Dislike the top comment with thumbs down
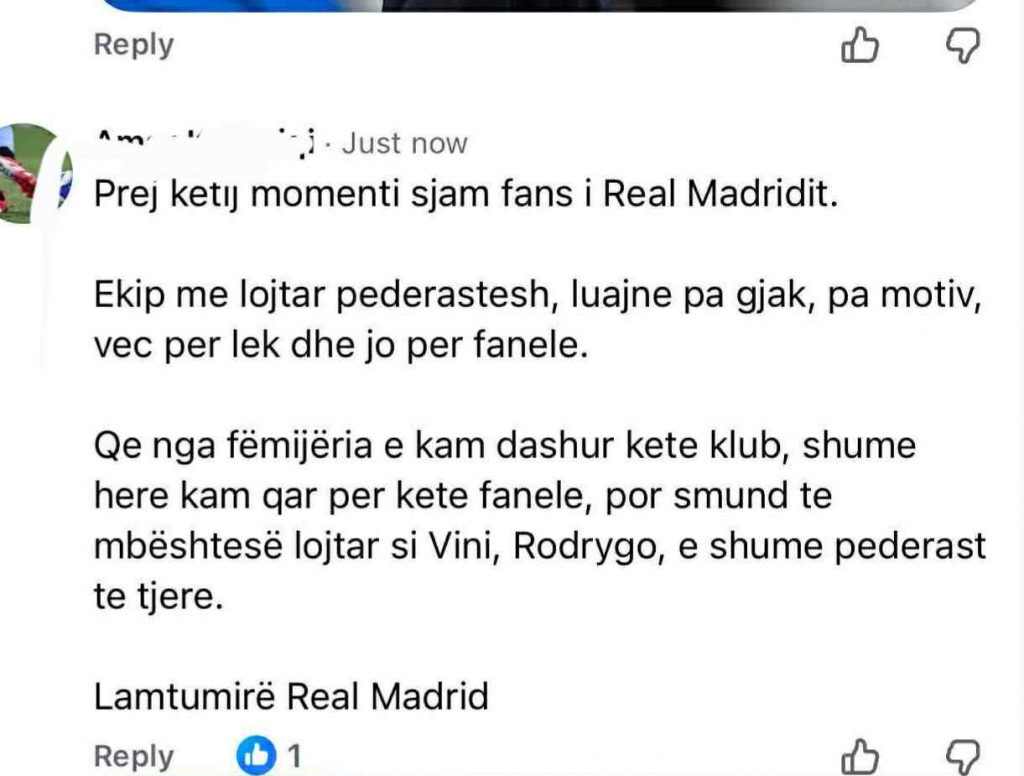1024x776 pixels. pos(962,43)
